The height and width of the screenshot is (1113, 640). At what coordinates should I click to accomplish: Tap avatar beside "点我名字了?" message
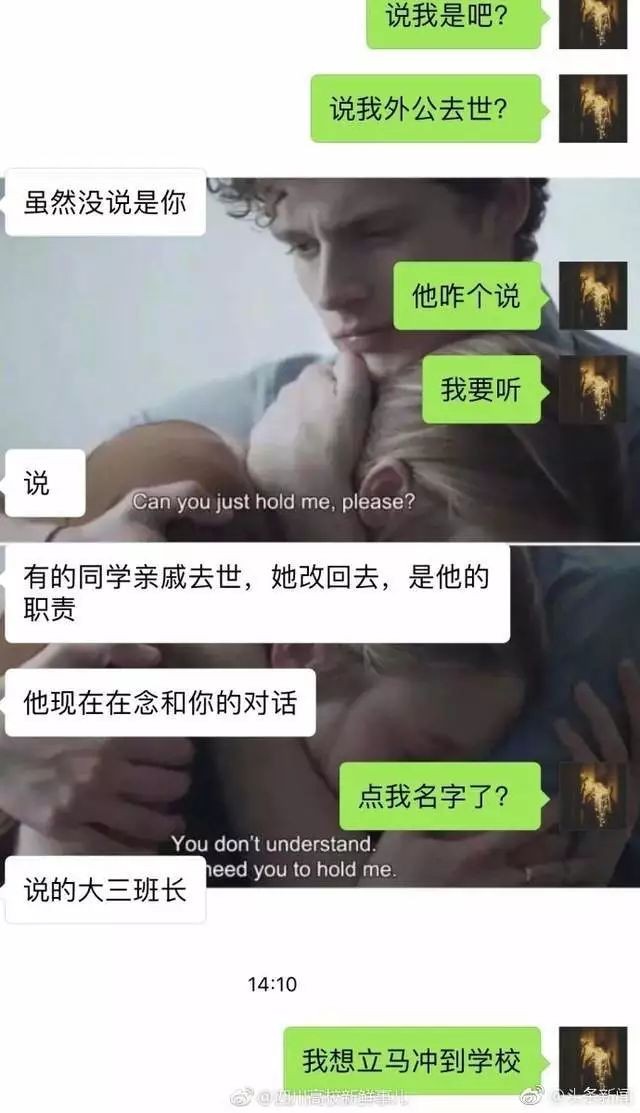click(x=593, y=796)
